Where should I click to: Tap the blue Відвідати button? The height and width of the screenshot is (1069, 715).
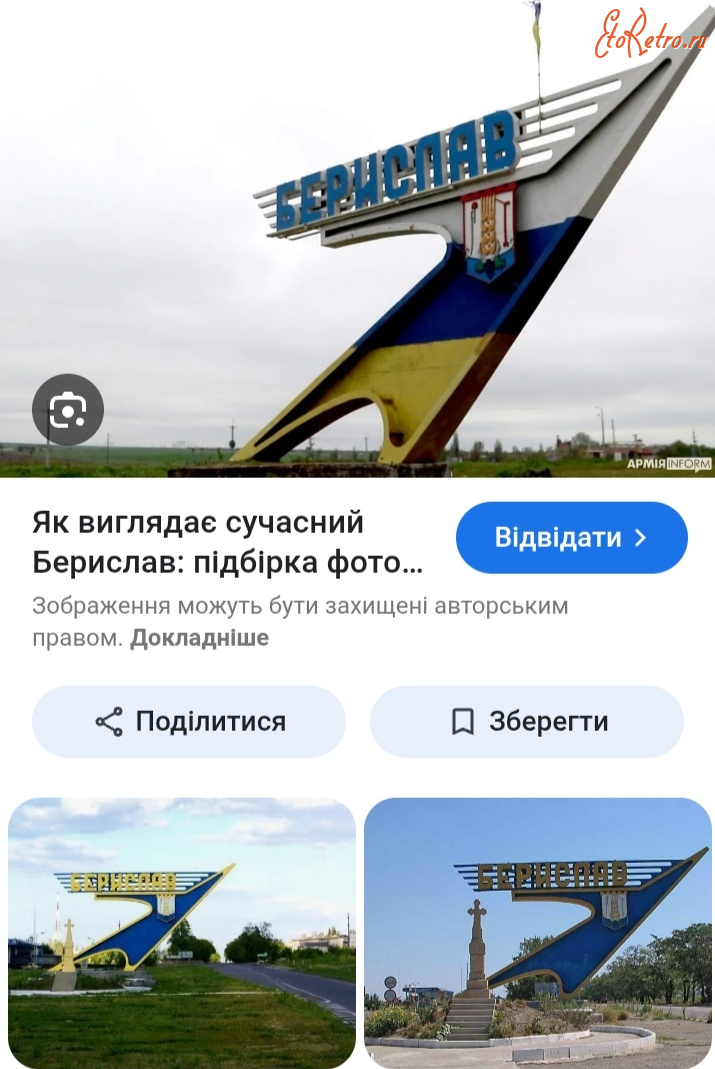pos(571,538)
